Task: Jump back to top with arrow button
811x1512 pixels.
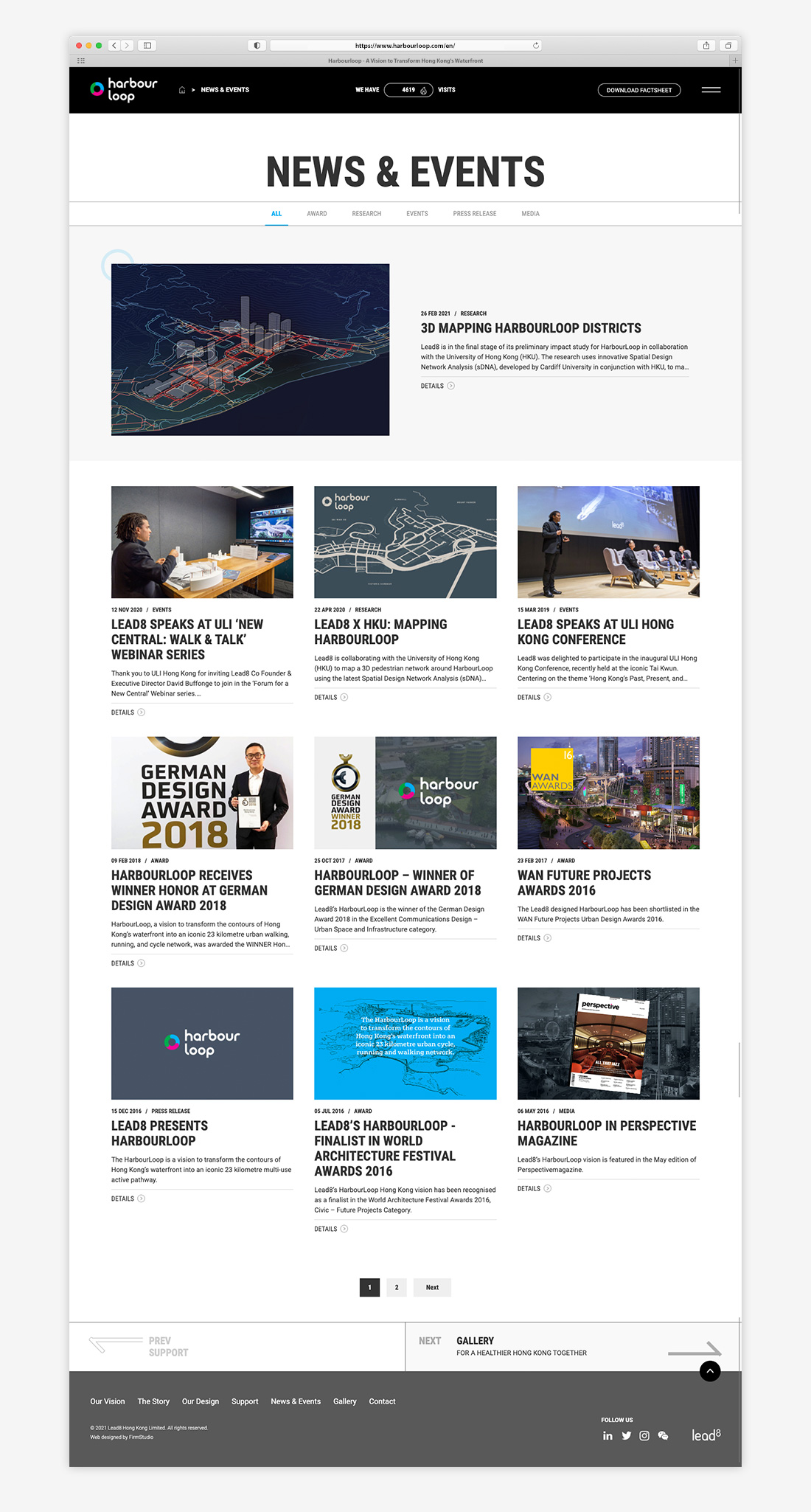Action: point(710,1371)
